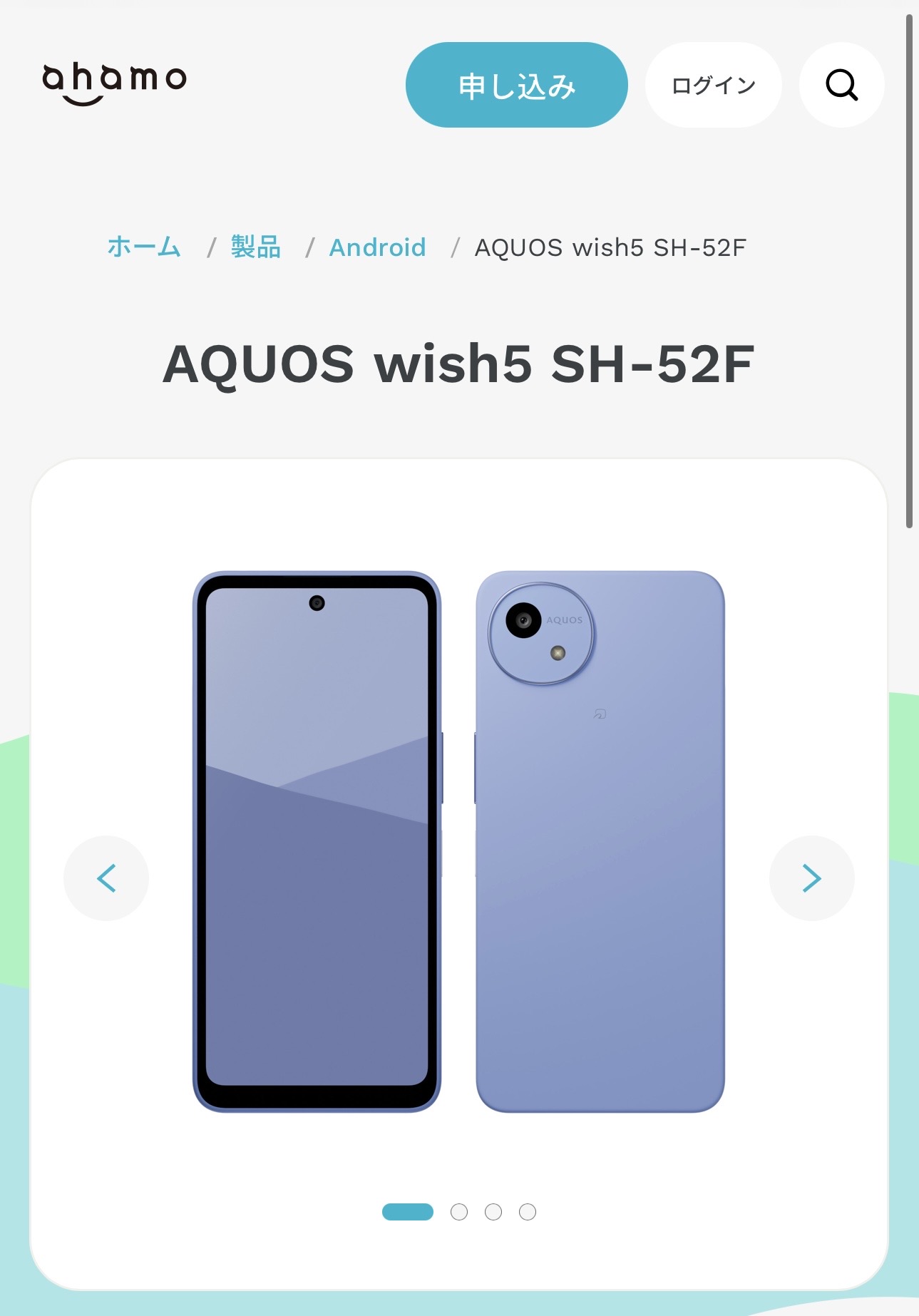919x1316 pixels.
Task: Jump to the third carousel dot
Action: click(493, 1212)
